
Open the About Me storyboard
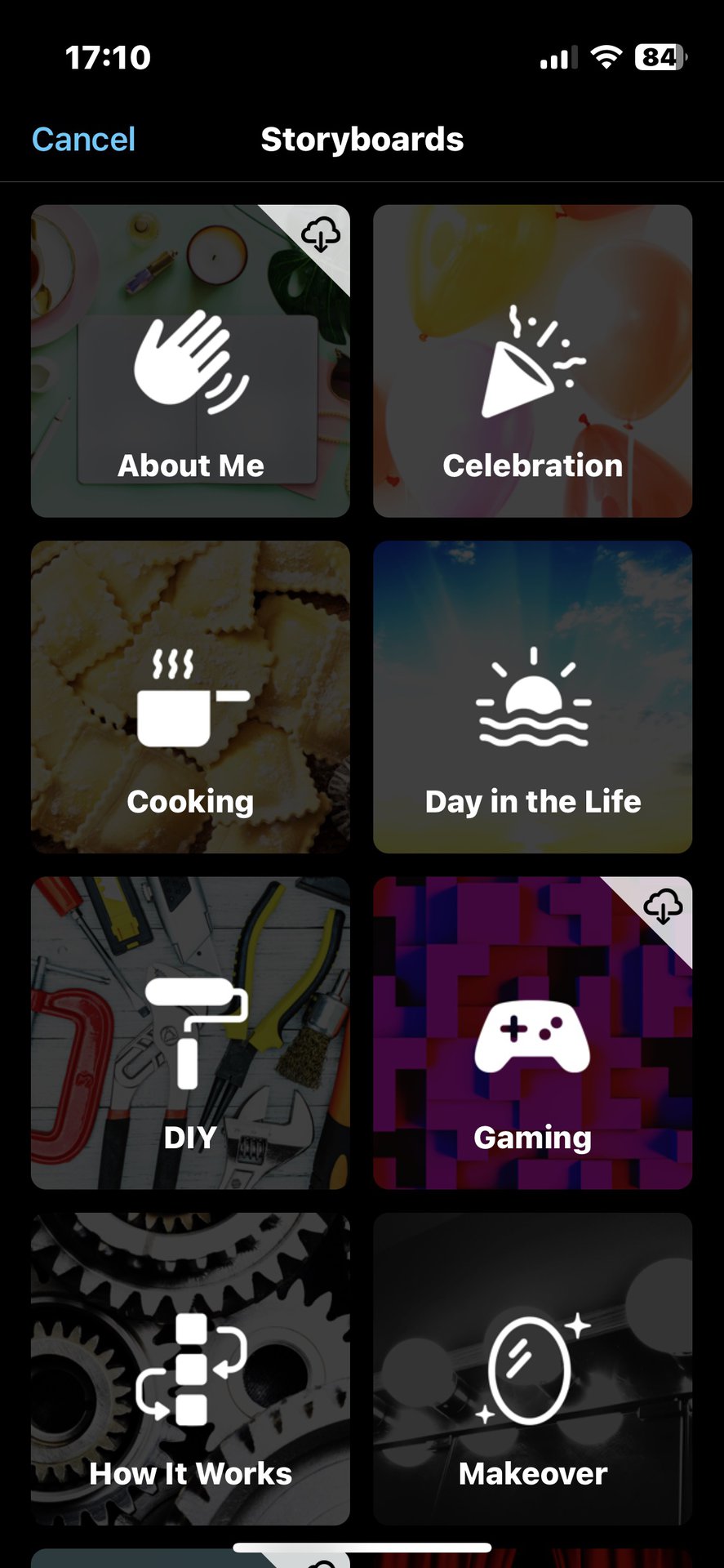tap(190, 361)
